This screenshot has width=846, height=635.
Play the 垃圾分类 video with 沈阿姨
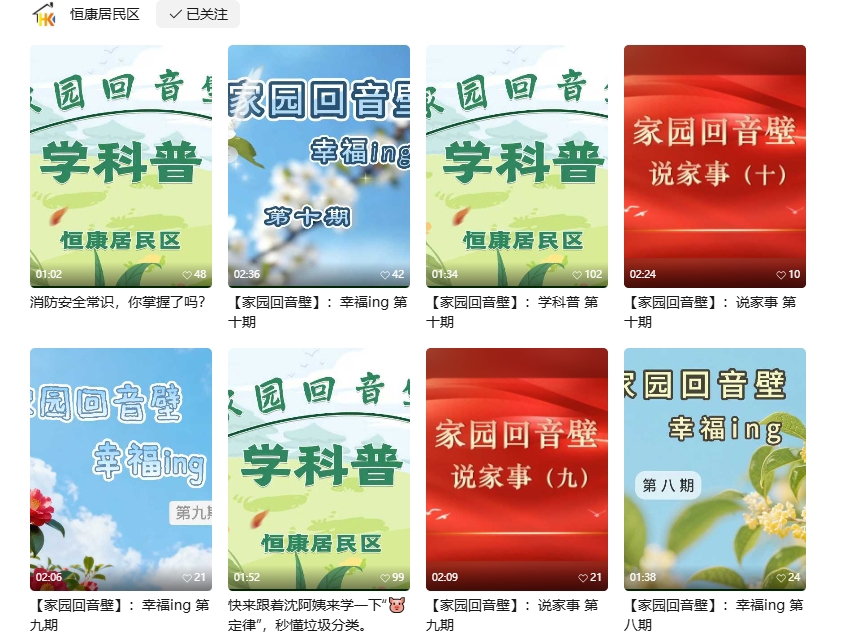pos(319,469)
